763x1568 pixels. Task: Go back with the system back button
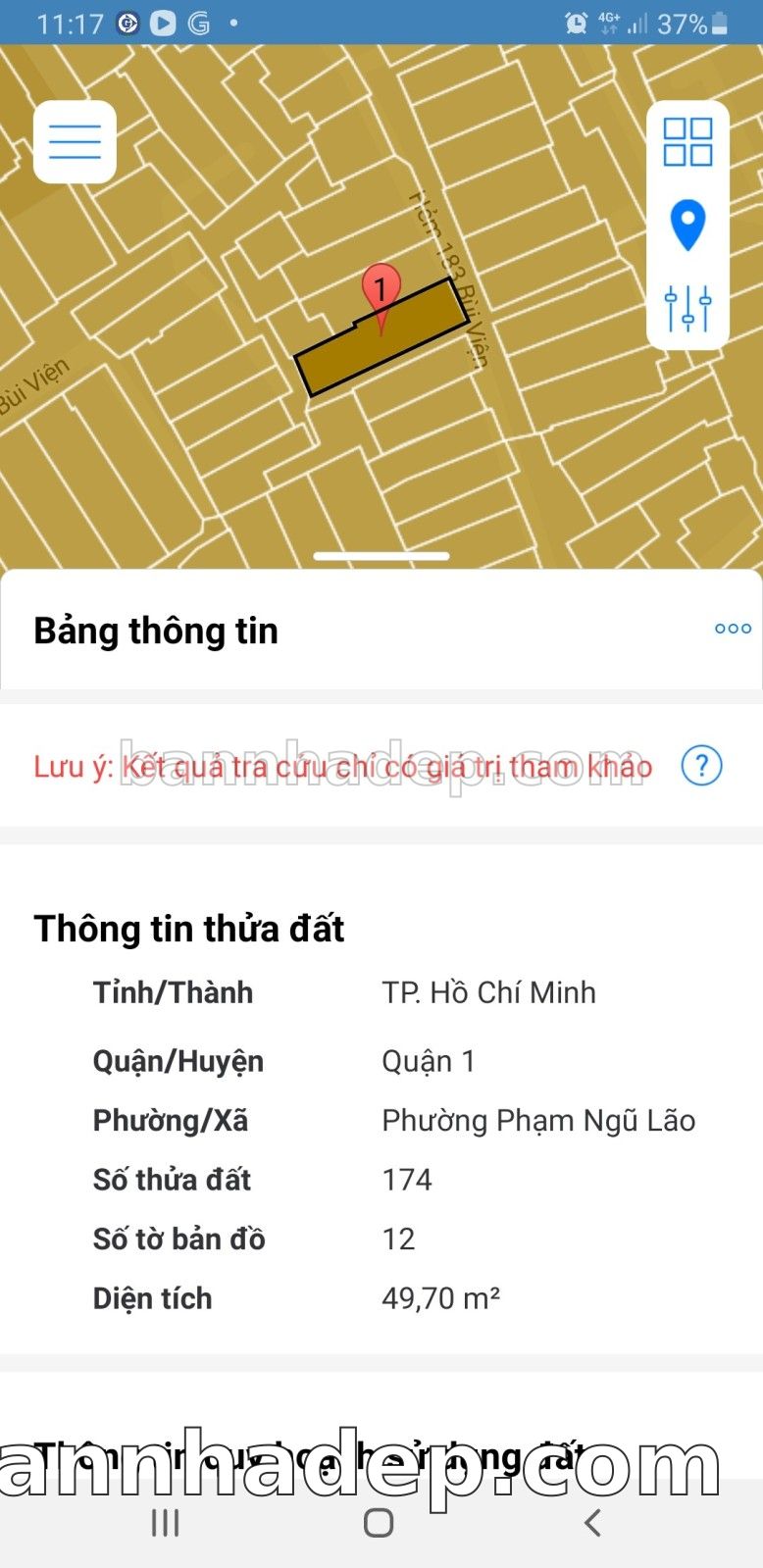tap(591, 1522)
